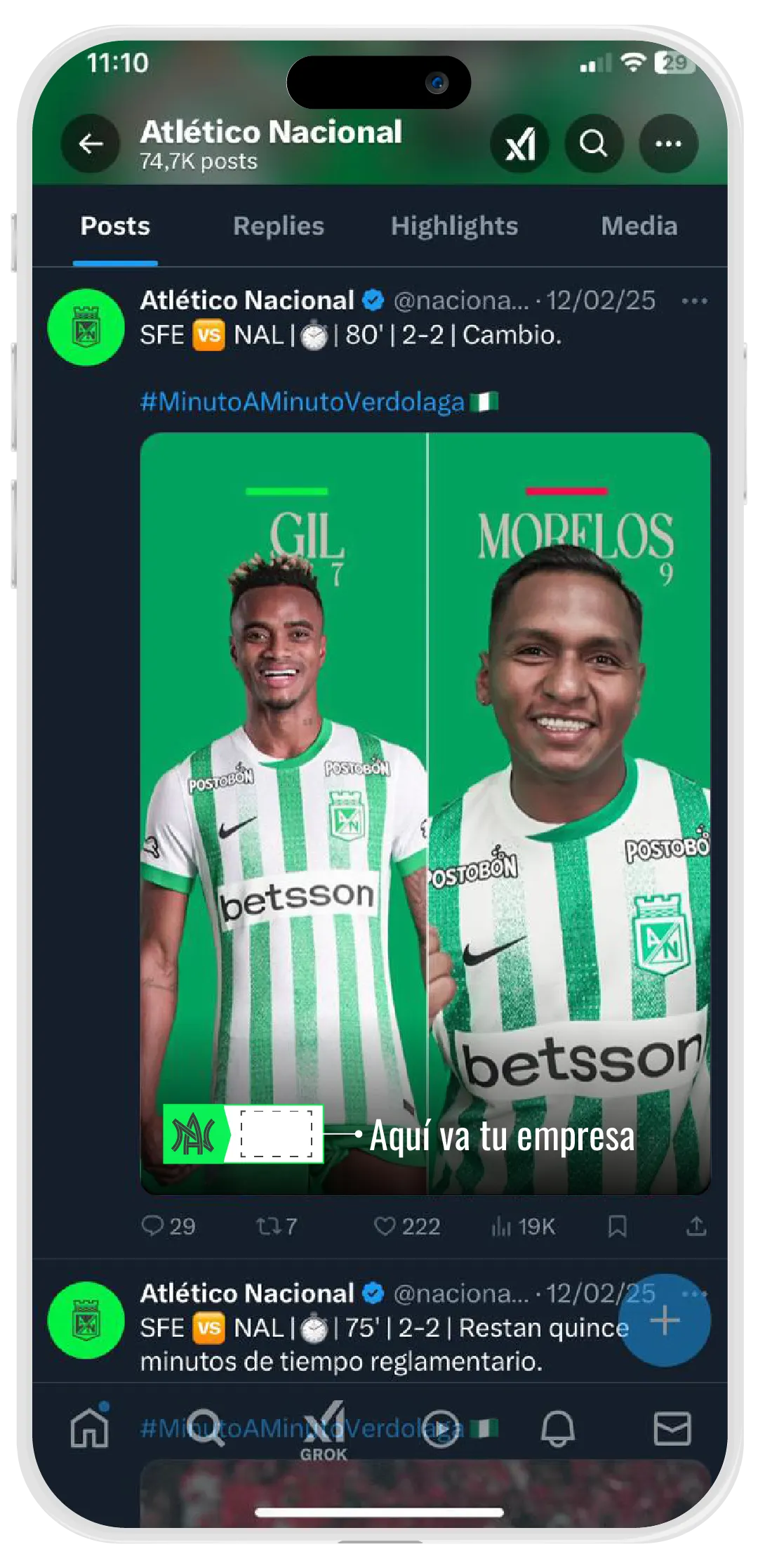The image size is (758, 1568).
Task: Compose a new post
Action: 664,1321
